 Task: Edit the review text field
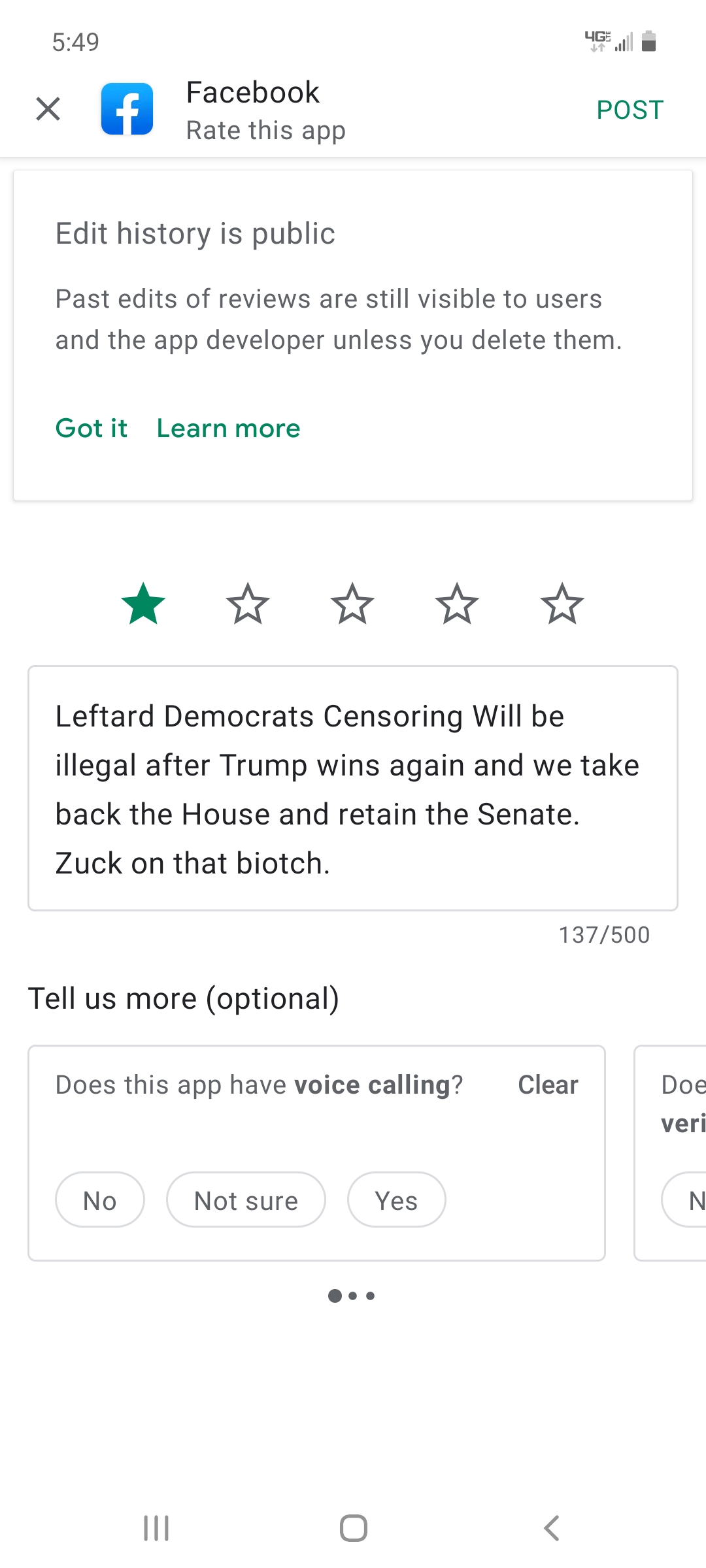tap(353, 788)
